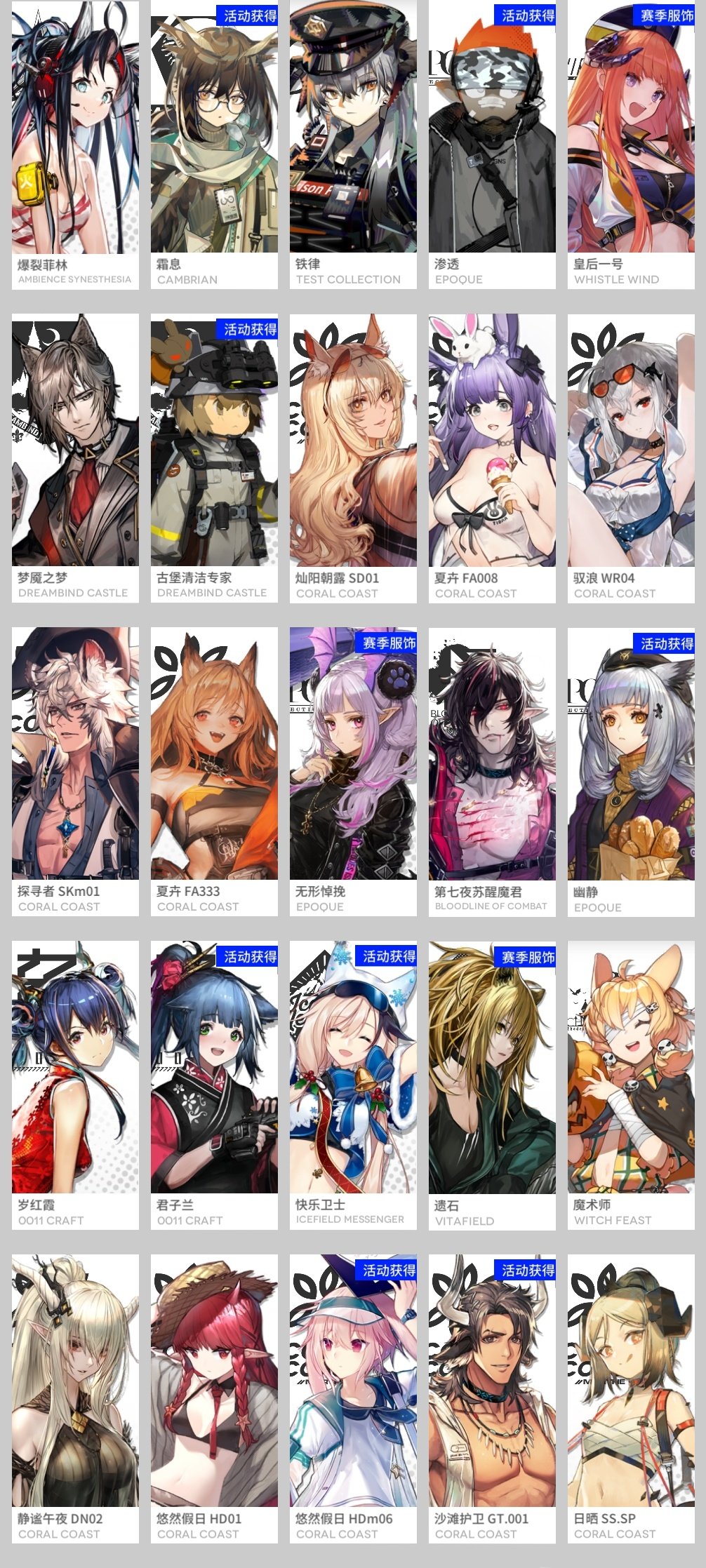The width and height of the screenshot is (706, 1568).
Task: Open the 皇后一号 WHISTLE WIND skin
Action: (x=631, y=144)
